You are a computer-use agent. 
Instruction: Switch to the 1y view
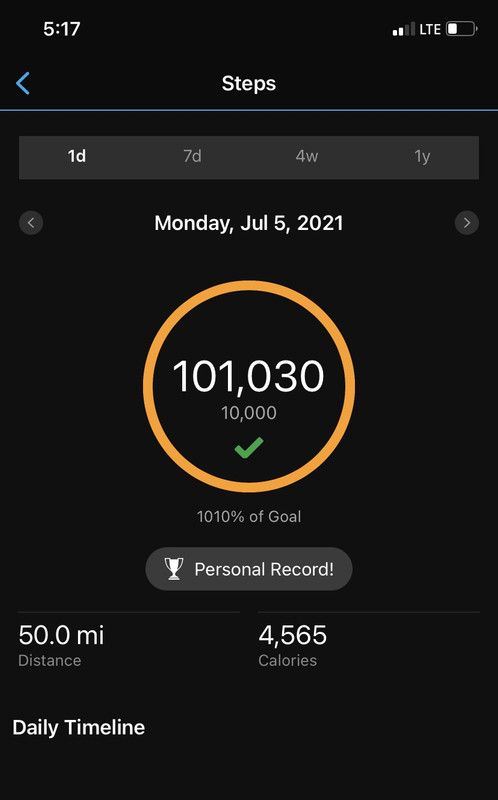[x=421, y=157]
